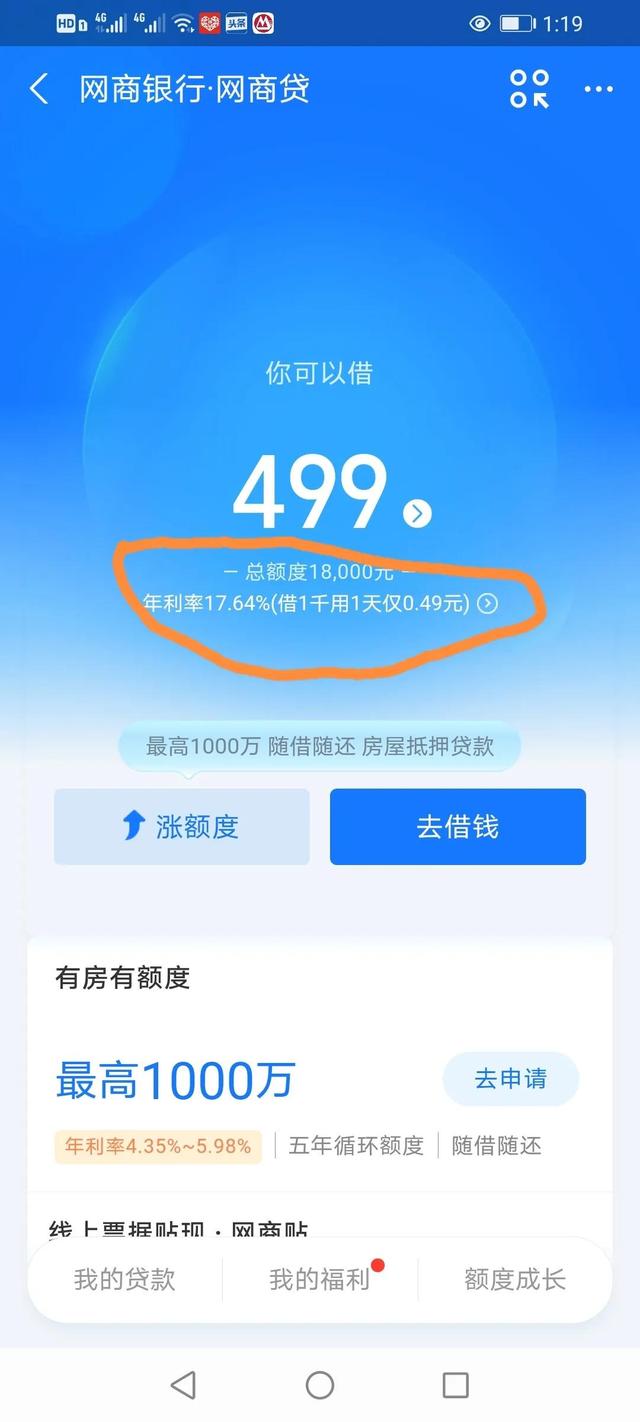Viewport: 640px width, 1422px height.
Task: Switch to 我的贷款 tab
Action: 125,1279
